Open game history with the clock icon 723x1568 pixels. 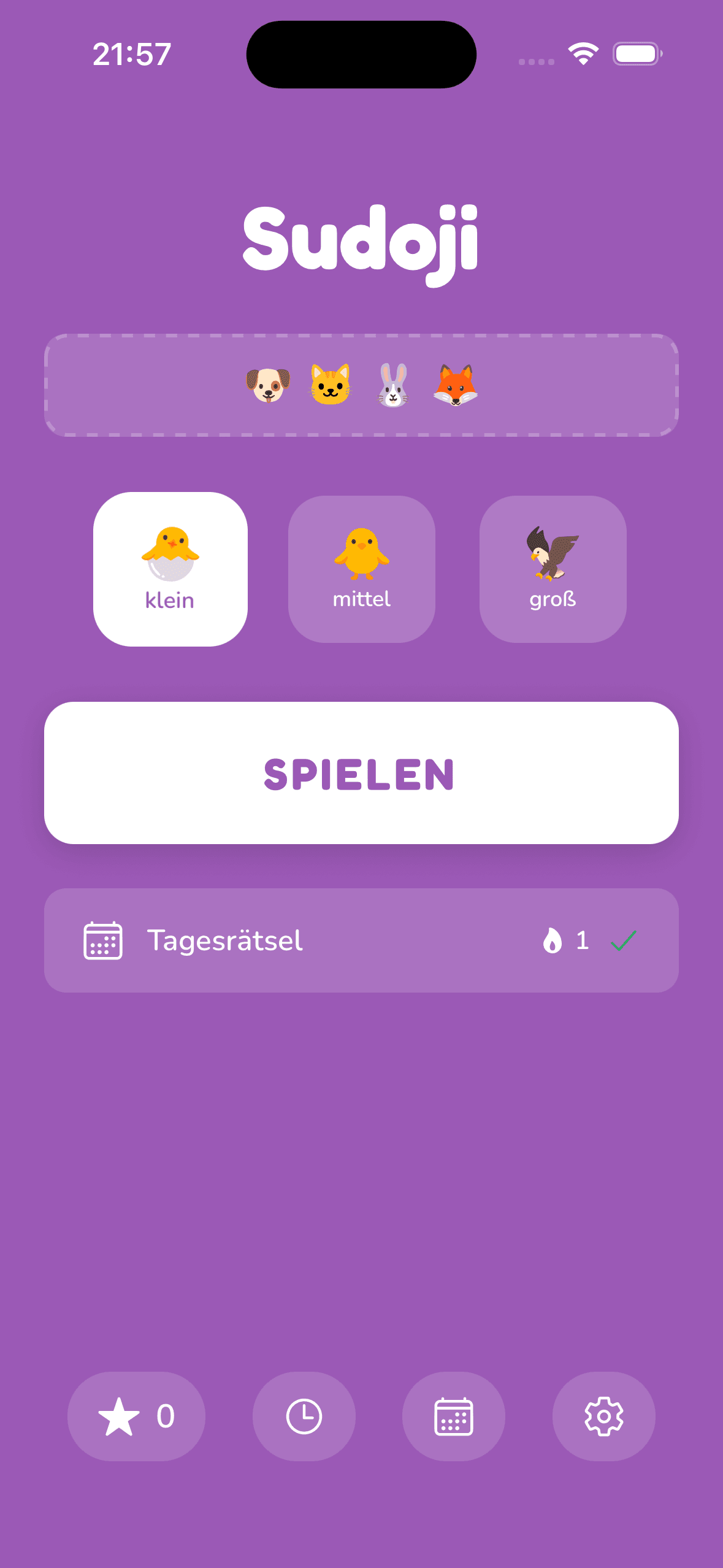(x=304, y=1416)
